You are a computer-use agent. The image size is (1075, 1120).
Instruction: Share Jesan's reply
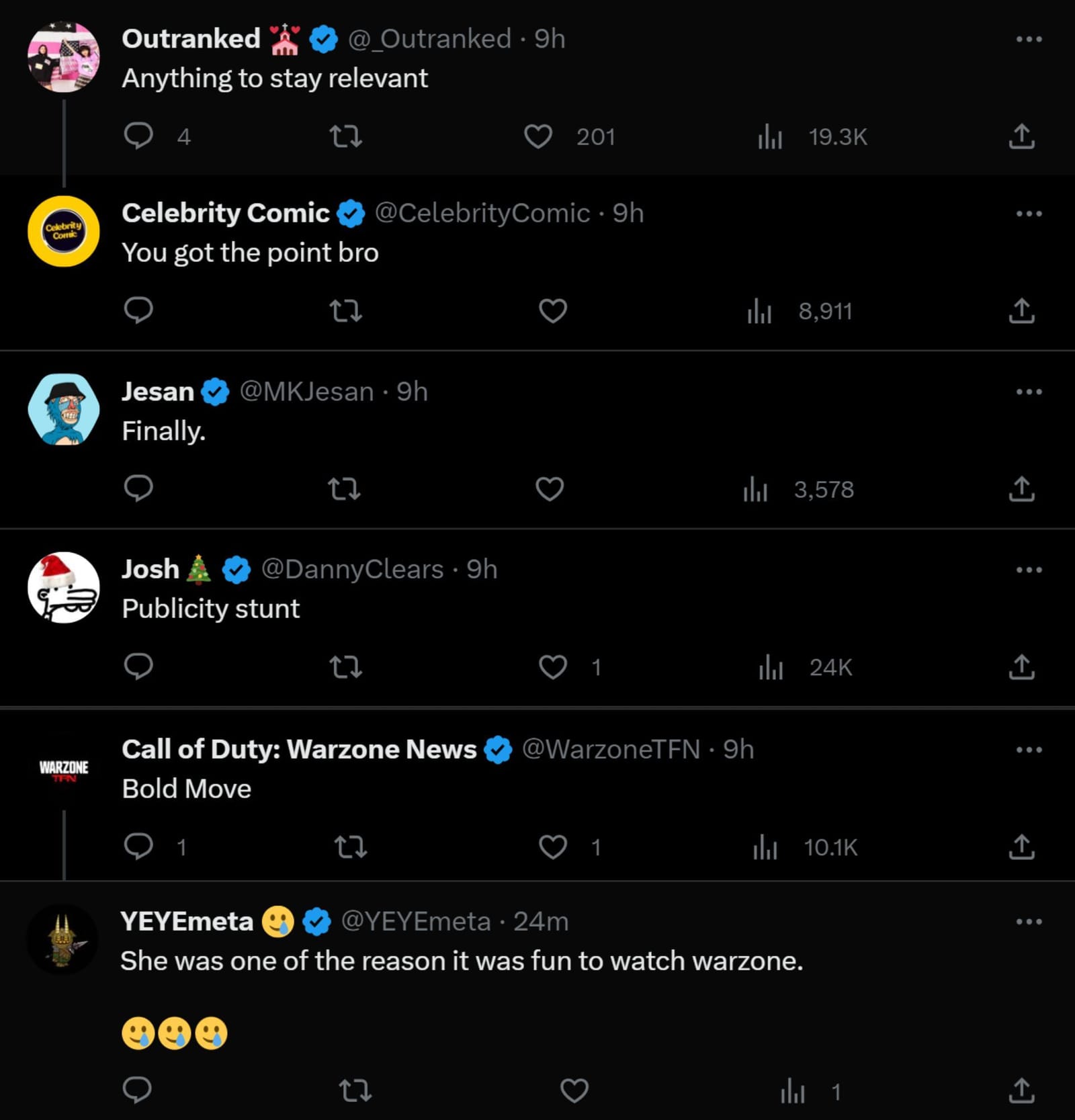(x=1021, y=489)
